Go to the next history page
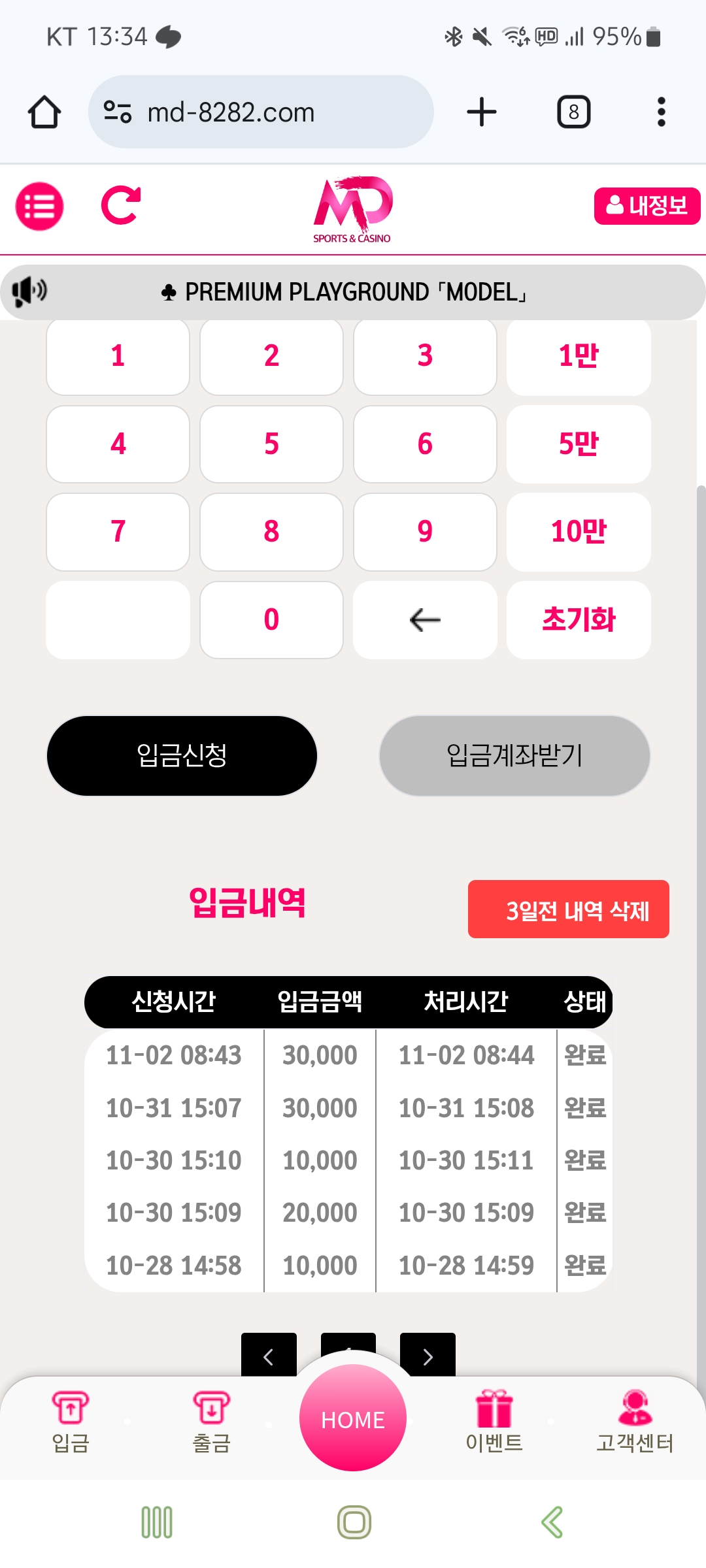Image resolution: width=706 pixels, height=1568 pixels. tap(428, 1355)
